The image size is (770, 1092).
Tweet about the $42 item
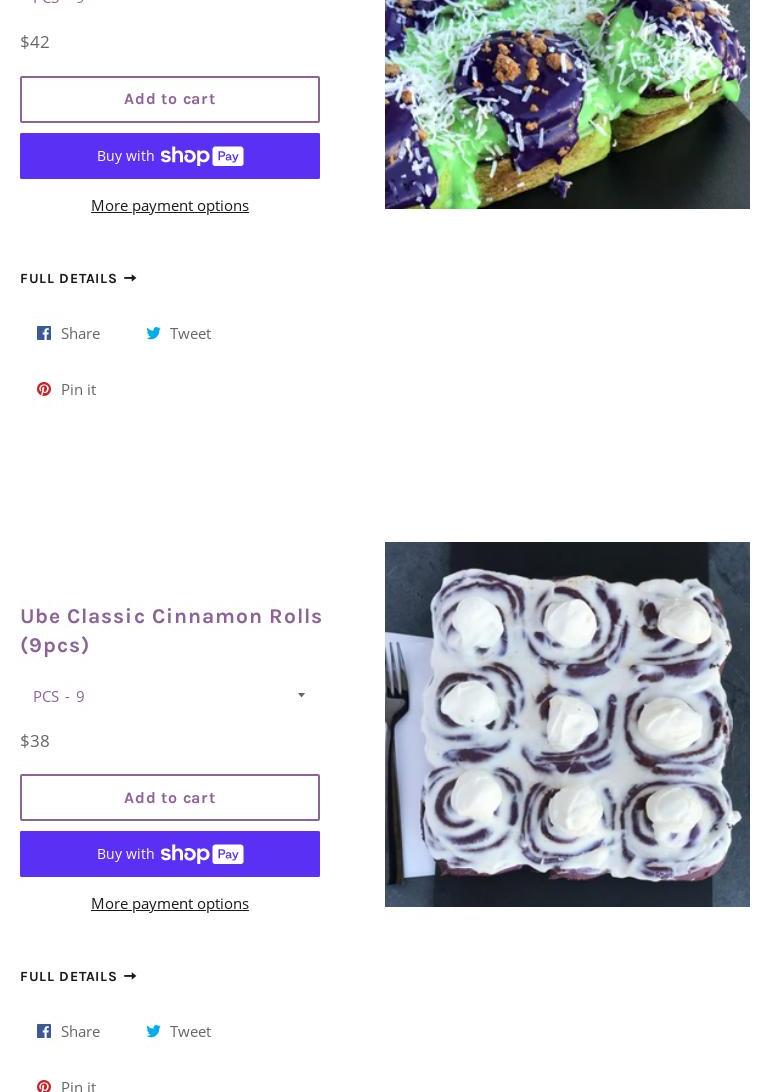coord(179,333)
